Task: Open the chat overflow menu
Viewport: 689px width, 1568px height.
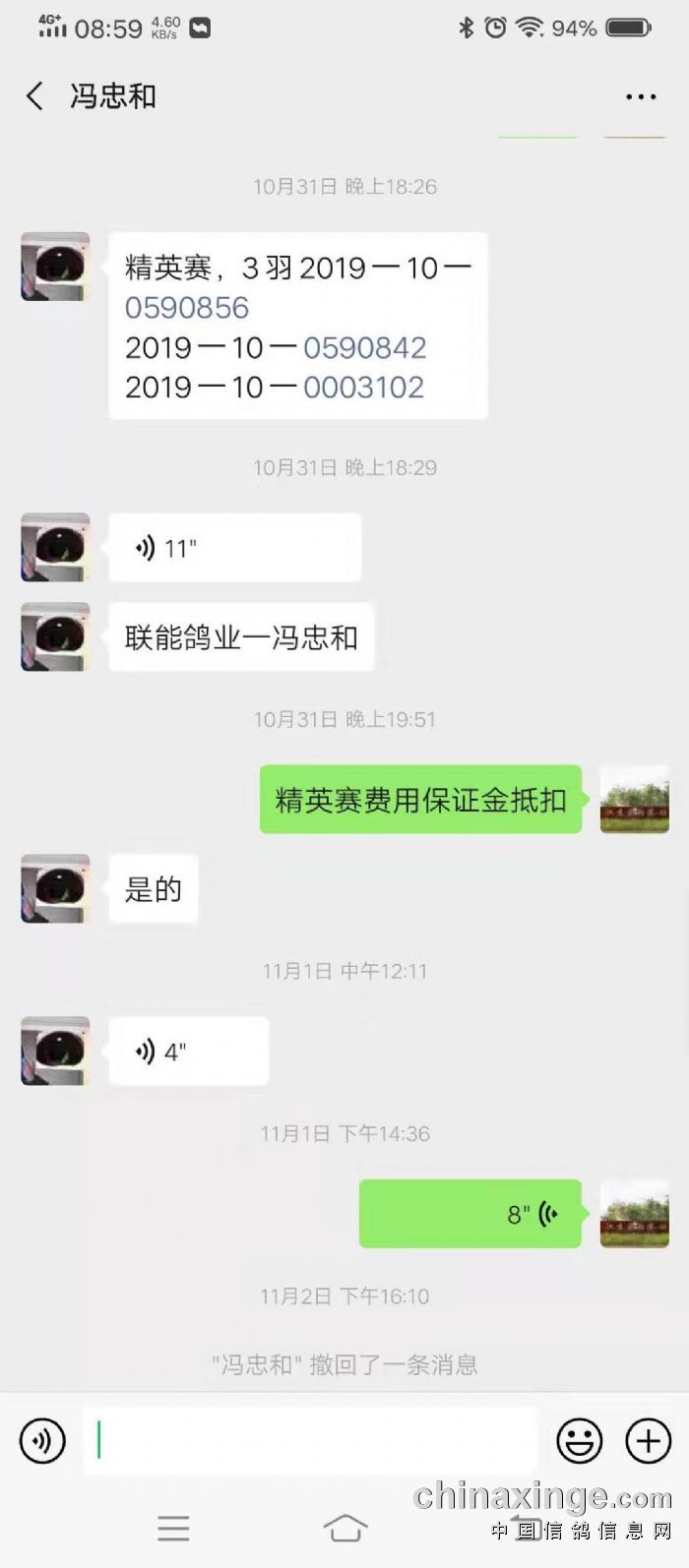Action: [x=640, y=96]
